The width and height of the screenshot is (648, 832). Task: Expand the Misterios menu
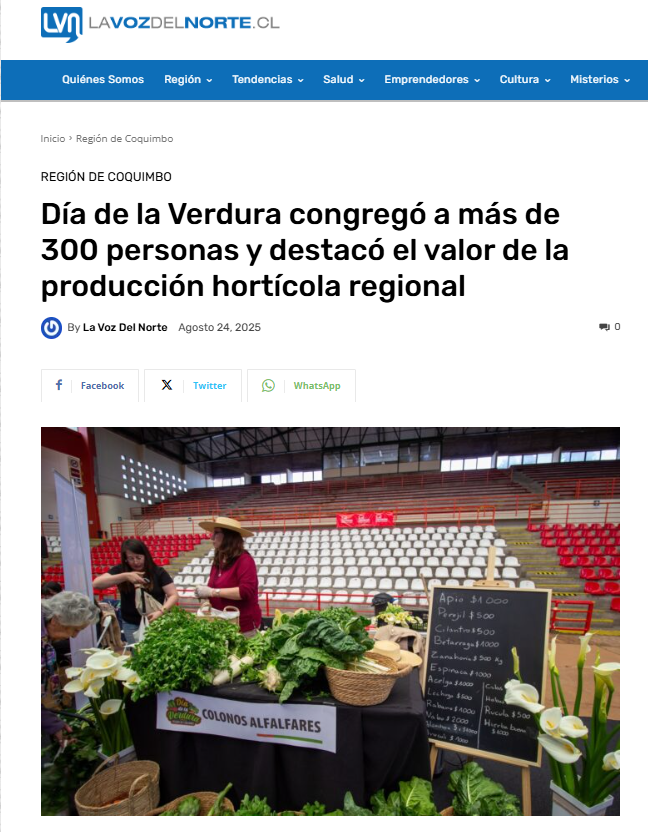coord(600,79)
